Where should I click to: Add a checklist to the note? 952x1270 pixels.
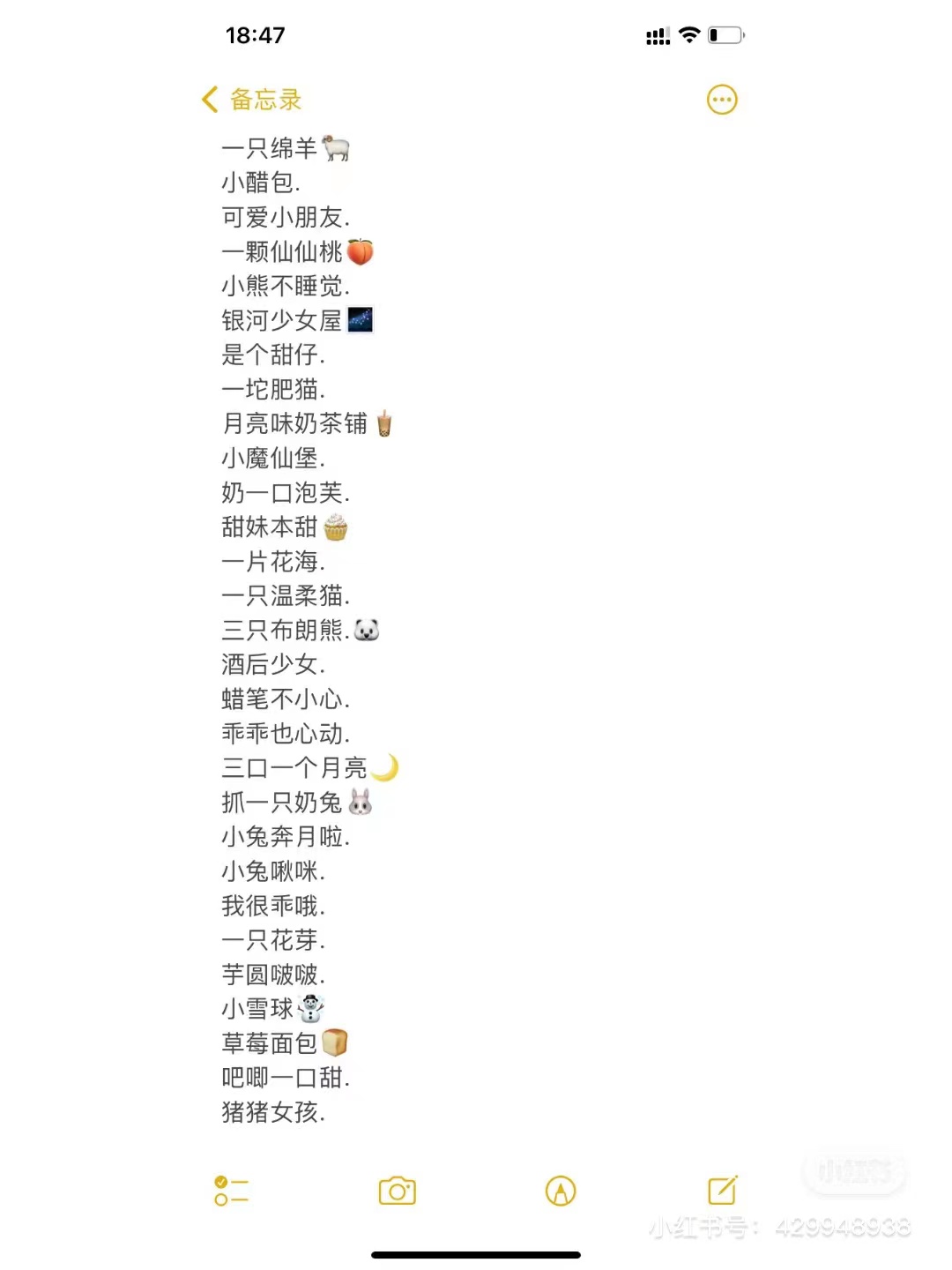(231, 1191)
